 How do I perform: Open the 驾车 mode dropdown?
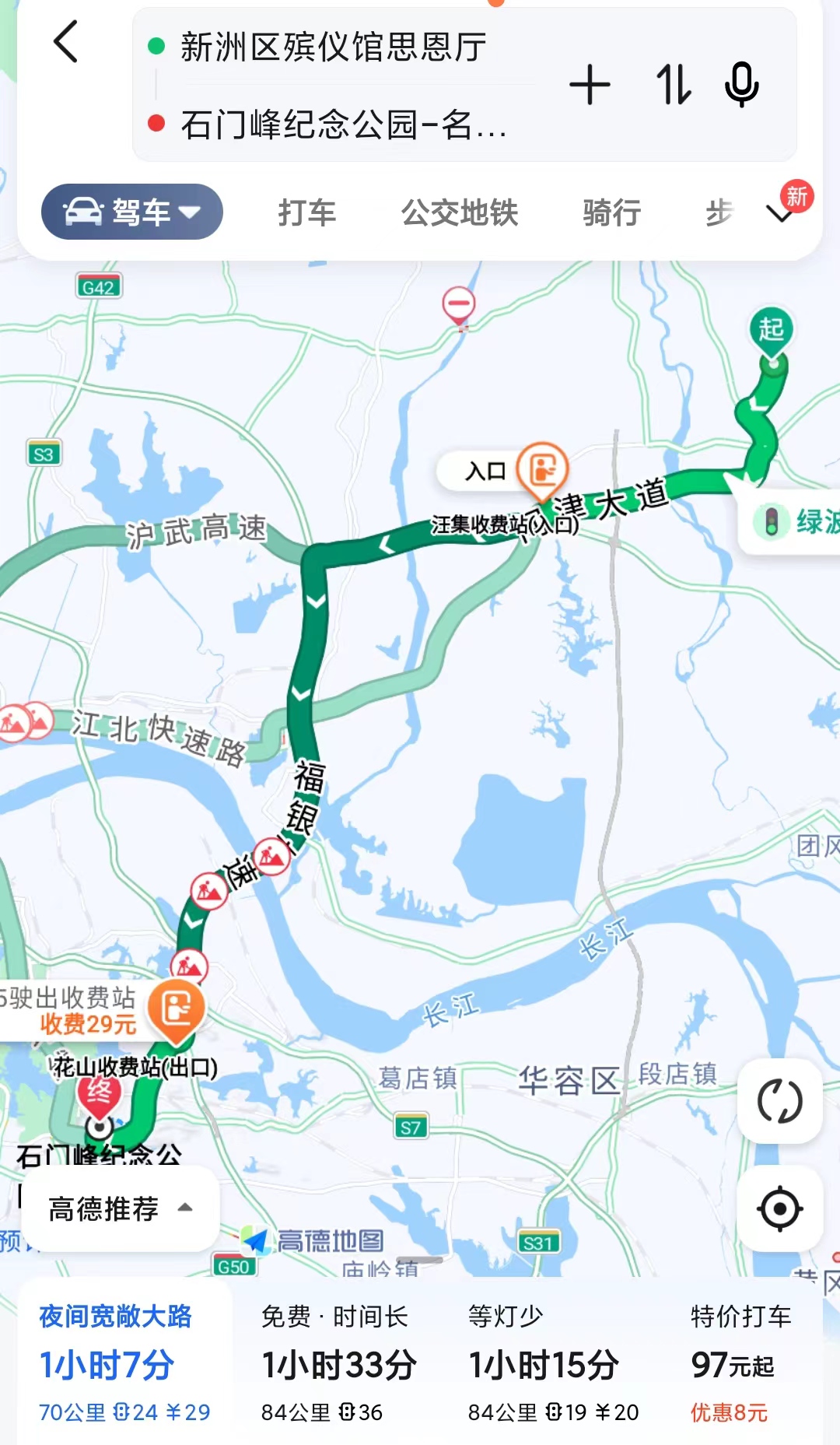[130, 211]
